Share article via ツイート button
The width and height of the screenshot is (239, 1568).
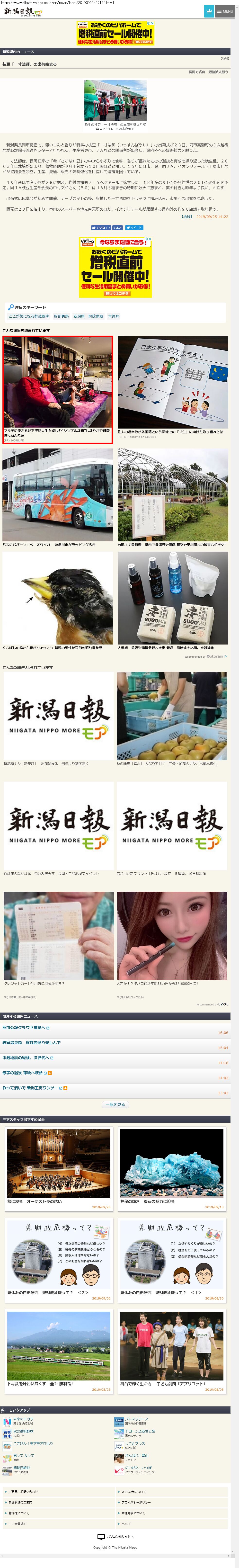pyautogui.click(x=134, y=228)
